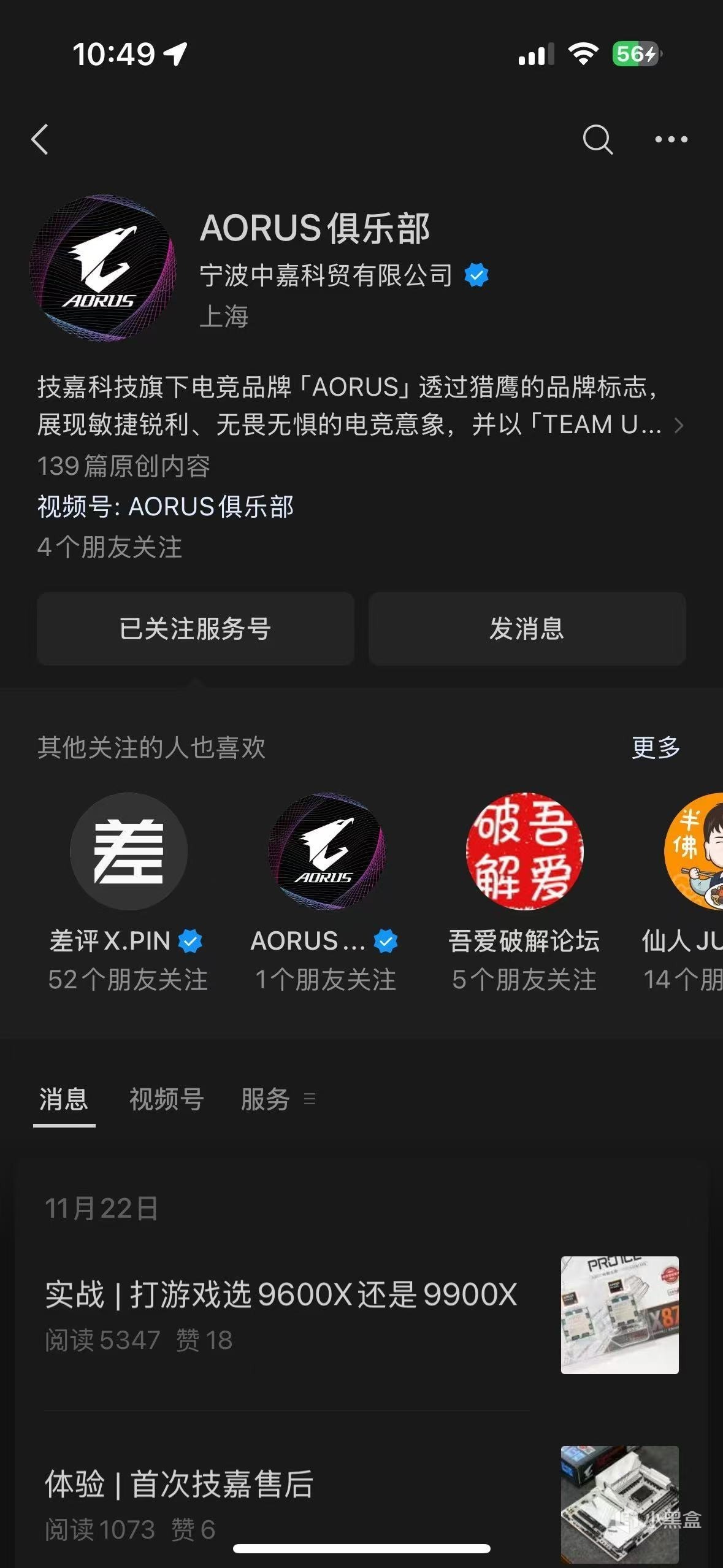Tap 发消息 to send a message
The width and height of the screenshot is (723, 1568).
pyautogui.click(x=527, y=628)
